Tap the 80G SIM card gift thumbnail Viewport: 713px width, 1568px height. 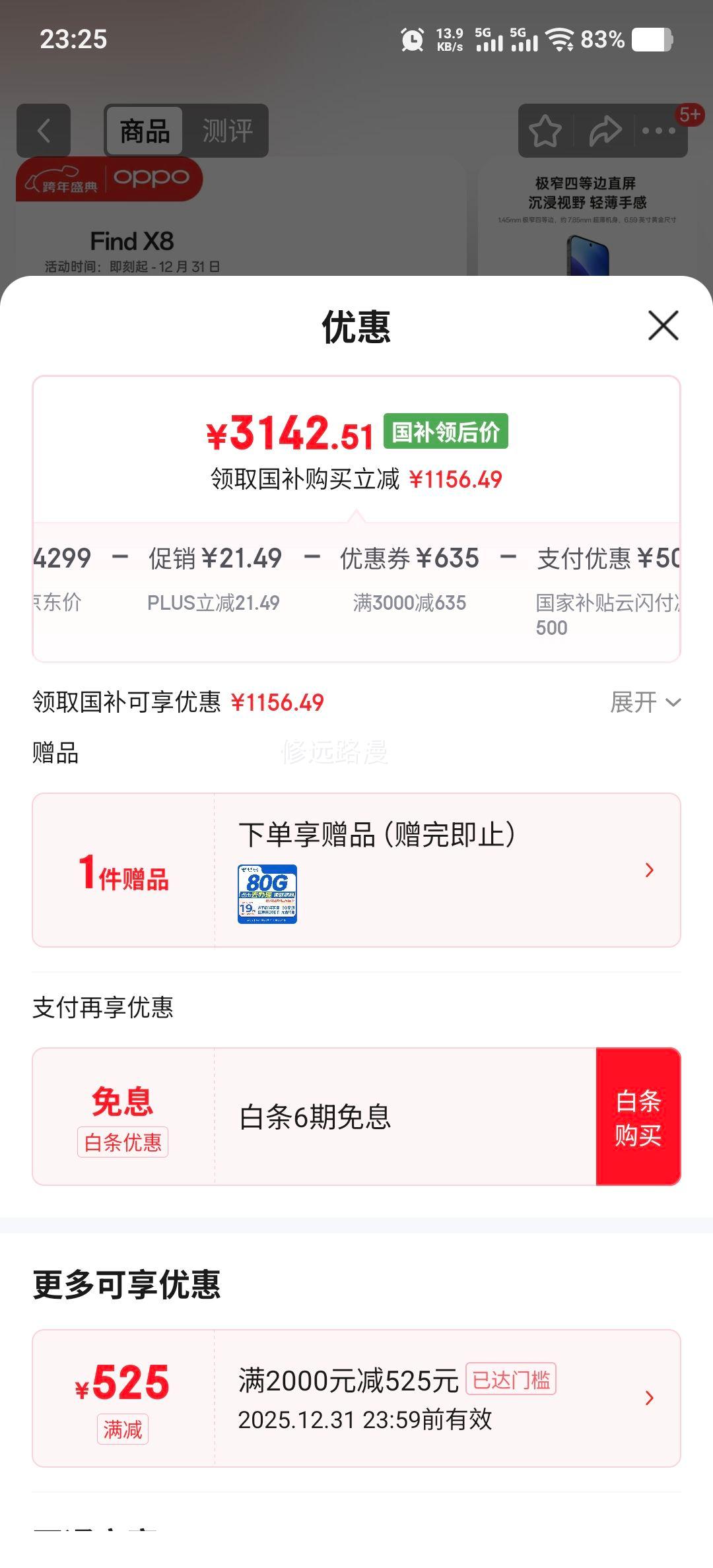(267, 892)
